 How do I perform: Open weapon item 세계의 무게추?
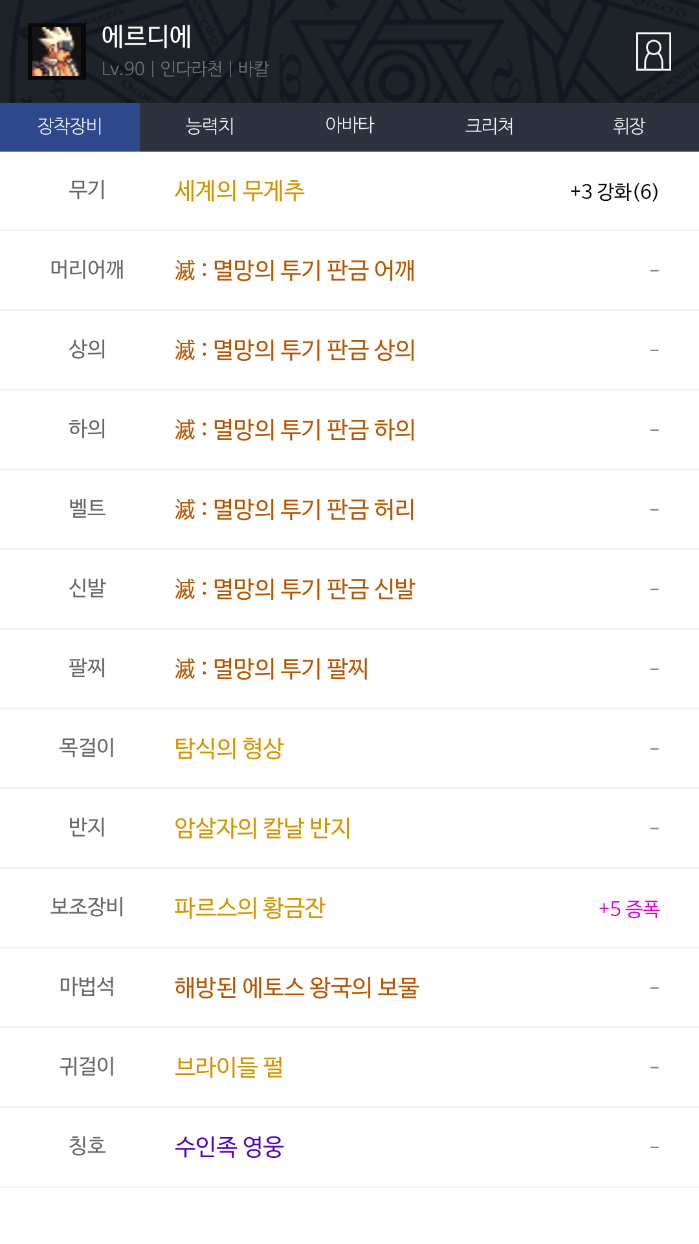(x=240, y=190)
